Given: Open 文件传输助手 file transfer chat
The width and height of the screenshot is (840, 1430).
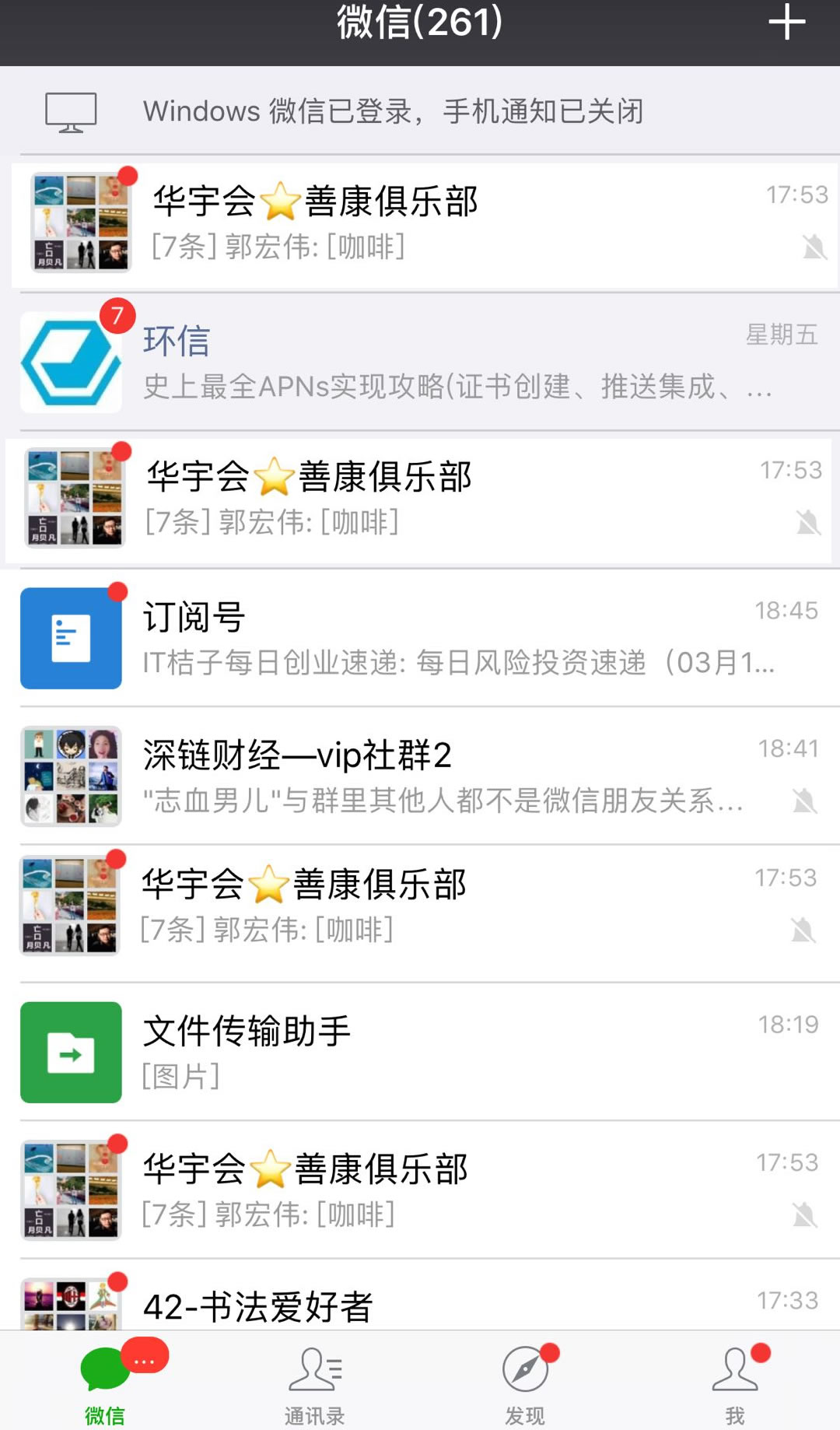Looking at the screenshot, I should (420, 1052).
